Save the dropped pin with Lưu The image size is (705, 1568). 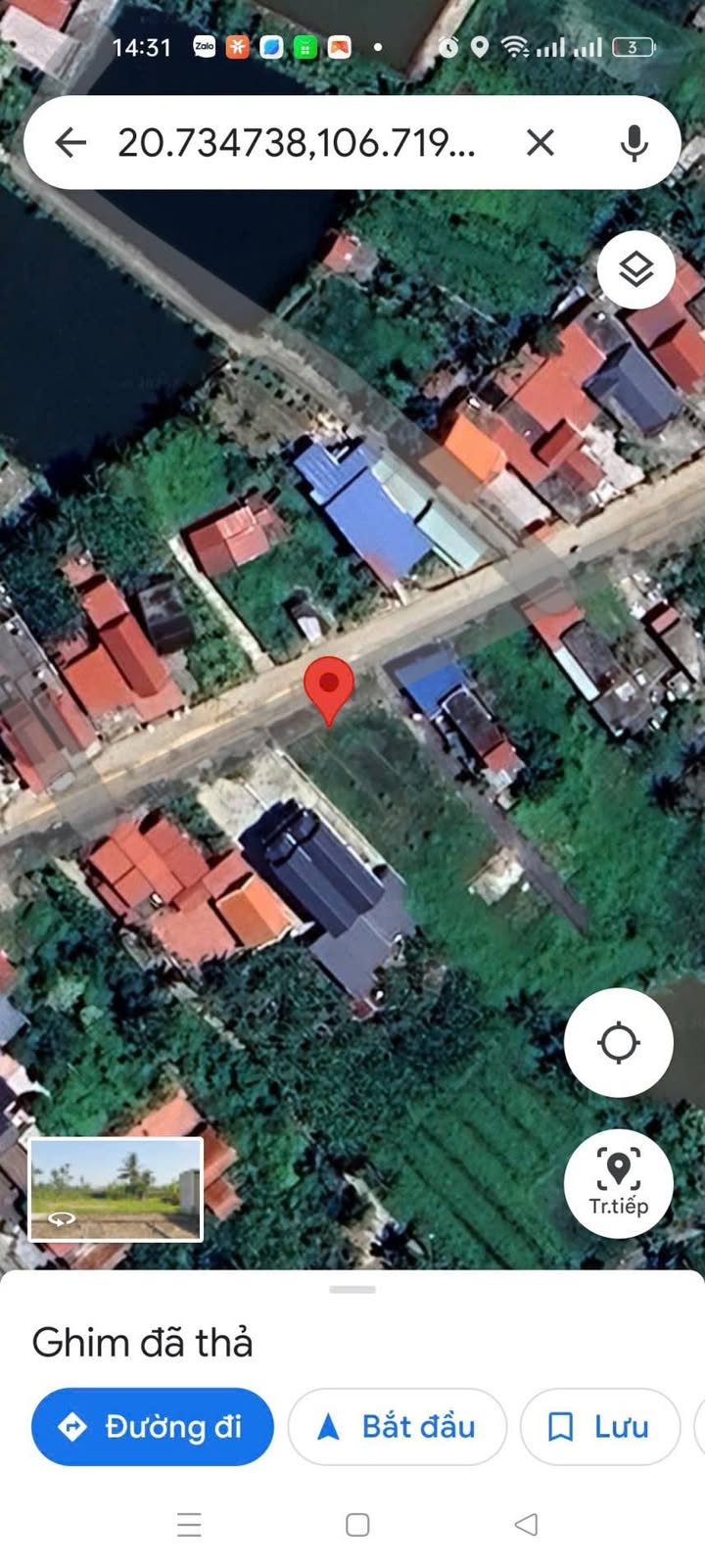[x=600, y=1427]
